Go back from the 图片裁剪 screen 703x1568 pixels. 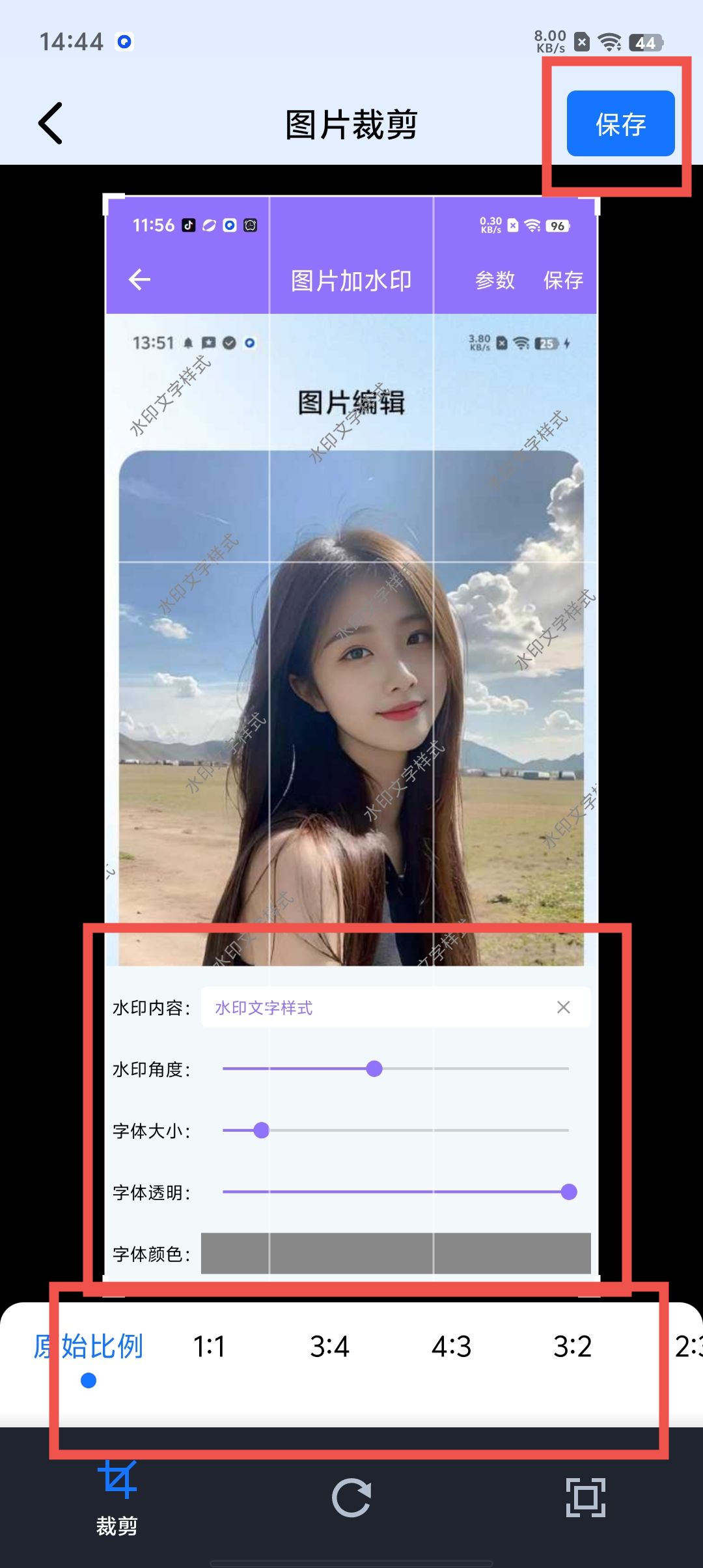click(x=51, y=123)
